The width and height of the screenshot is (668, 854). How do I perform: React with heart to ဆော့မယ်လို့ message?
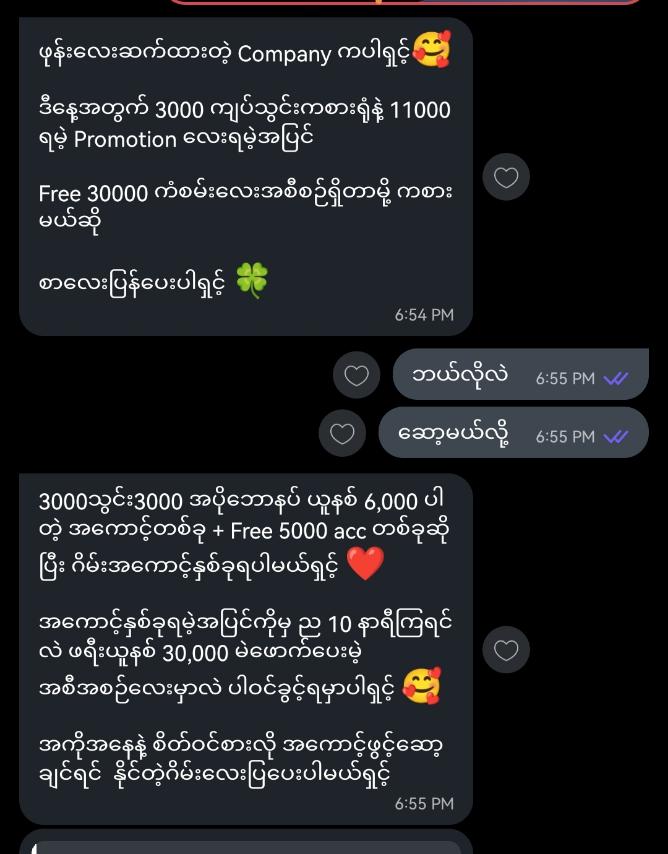(x=342, y=434)
